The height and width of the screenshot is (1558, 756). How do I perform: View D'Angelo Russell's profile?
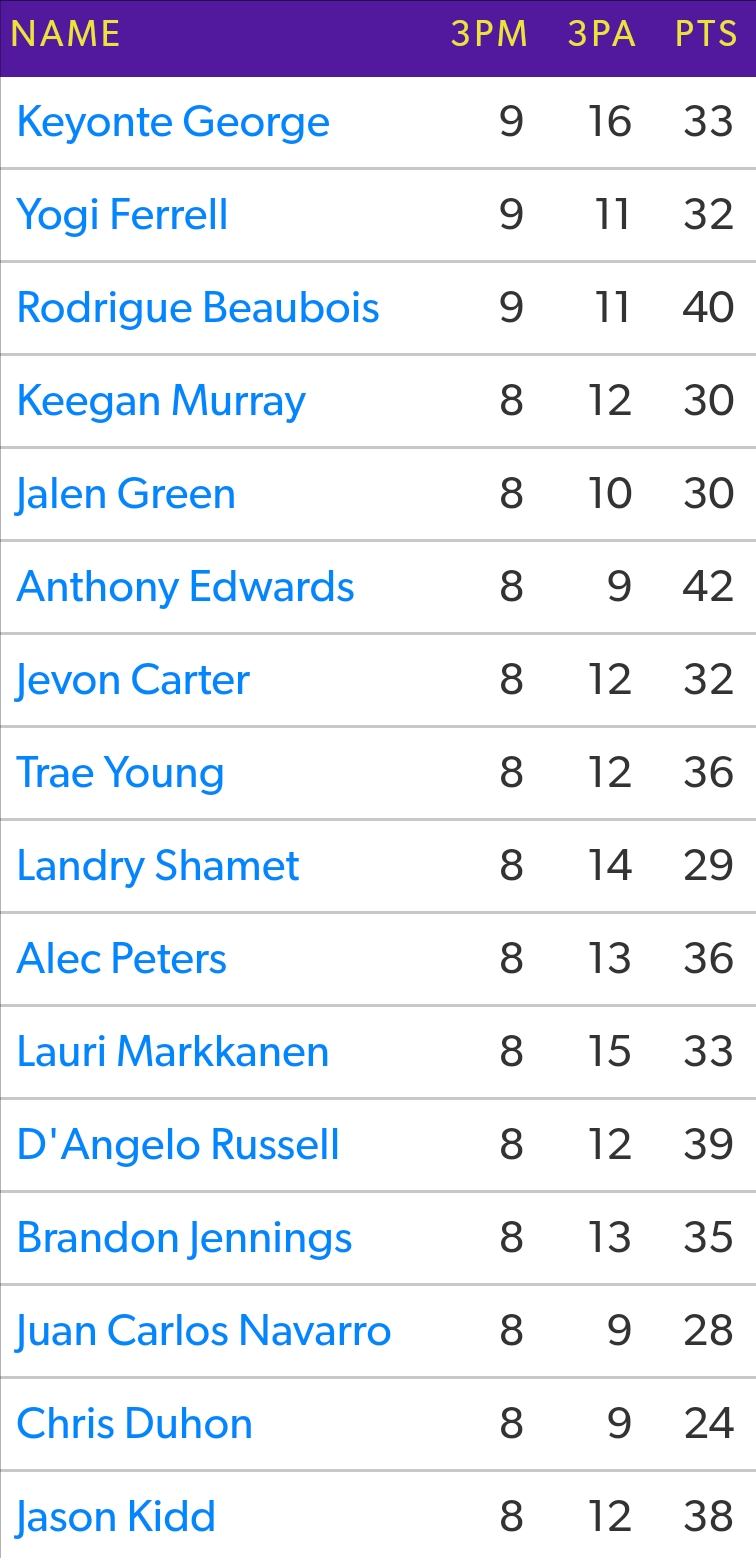178,1146
